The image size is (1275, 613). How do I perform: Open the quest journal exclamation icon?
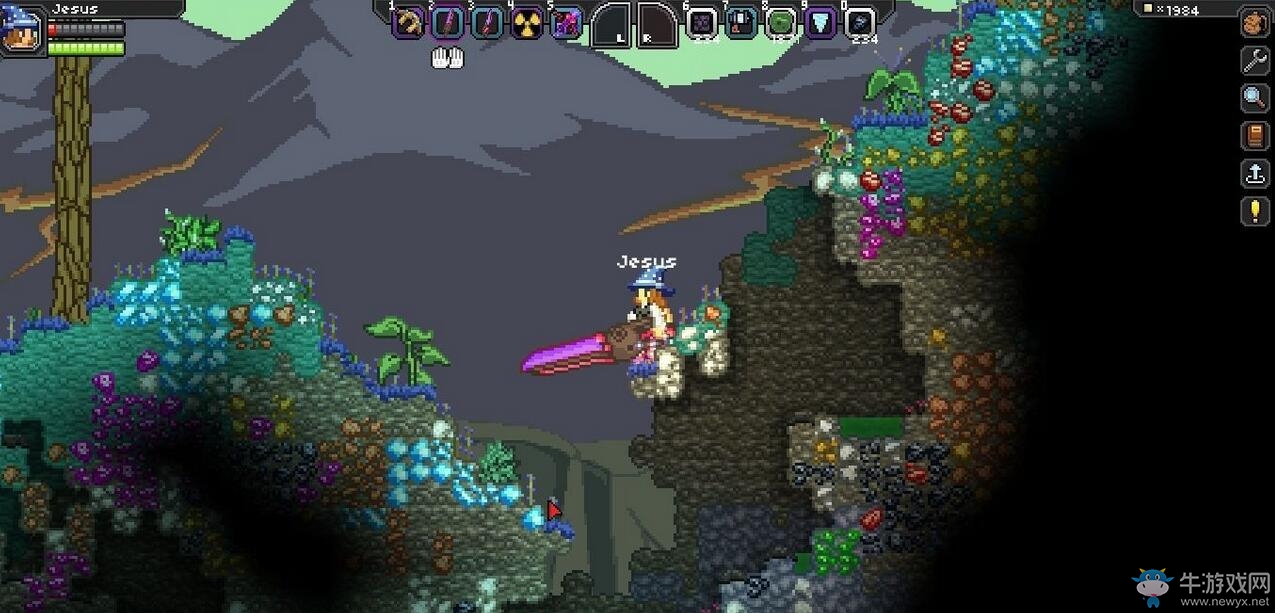[x=1255, y=211]
